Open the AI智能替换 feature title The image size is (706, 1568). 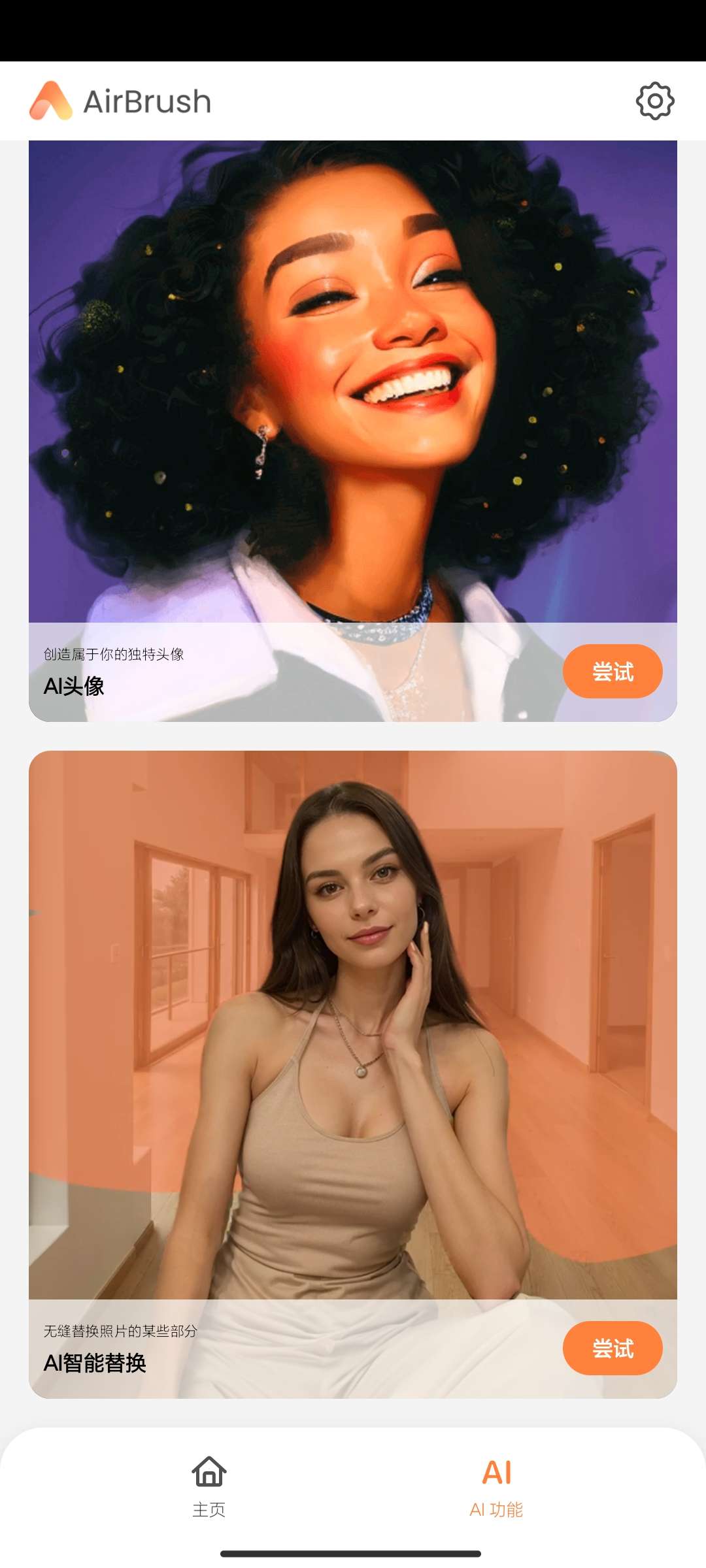point(95,1364)
